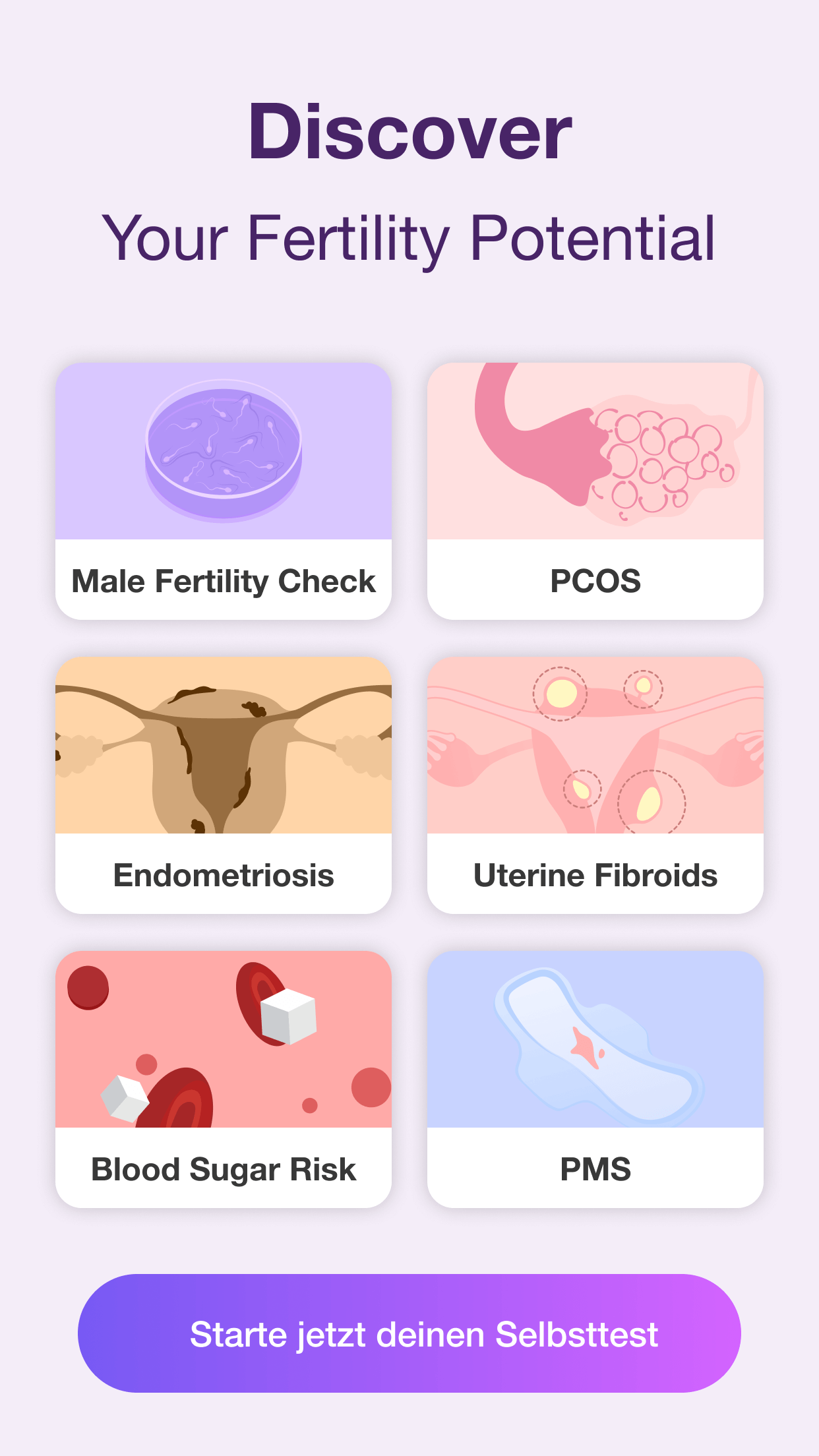
Task: Open the Uterine Fibroids card
Action: click(x=595, y=785)
